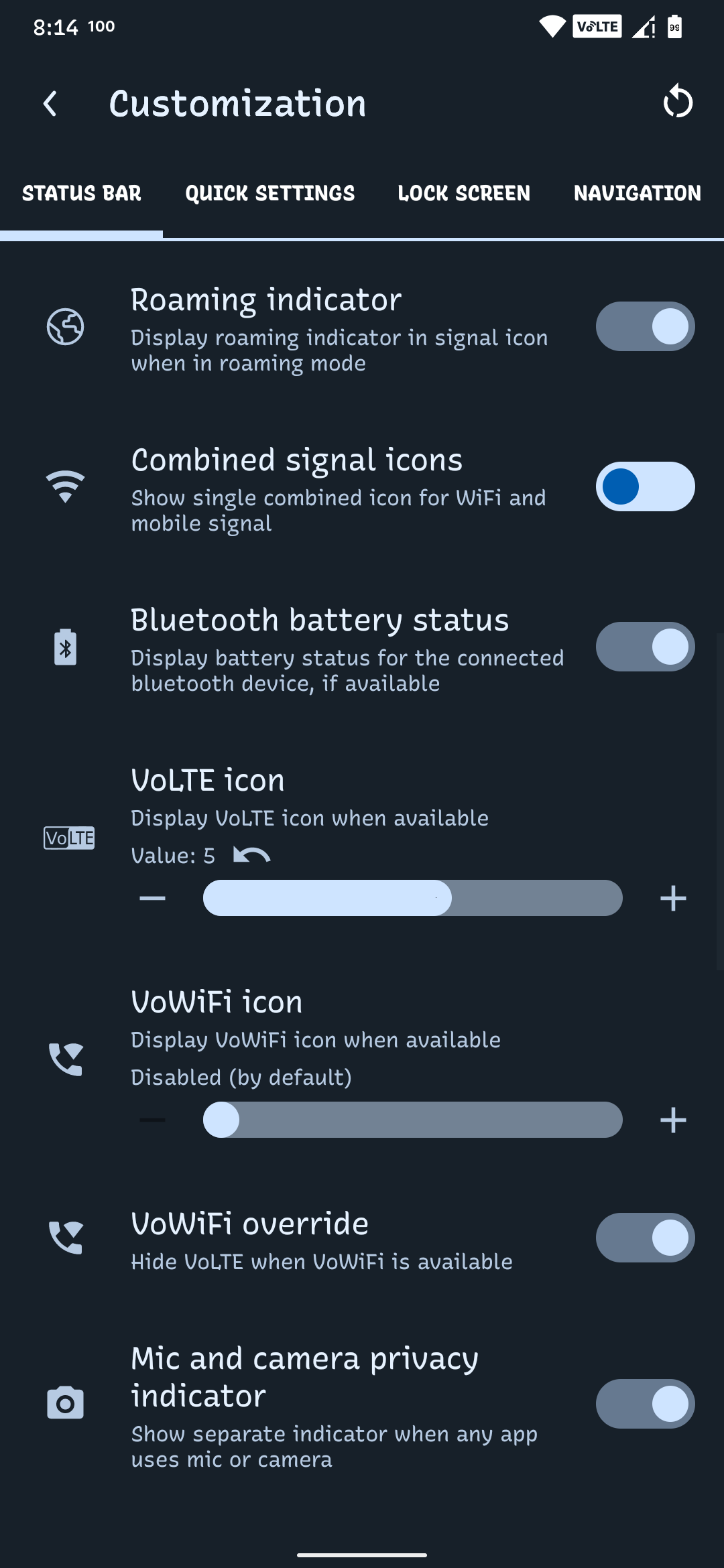Toggle the Combined signal icons switch
The width and height of the screenshot is (724, 1568).
click(645, 486)
